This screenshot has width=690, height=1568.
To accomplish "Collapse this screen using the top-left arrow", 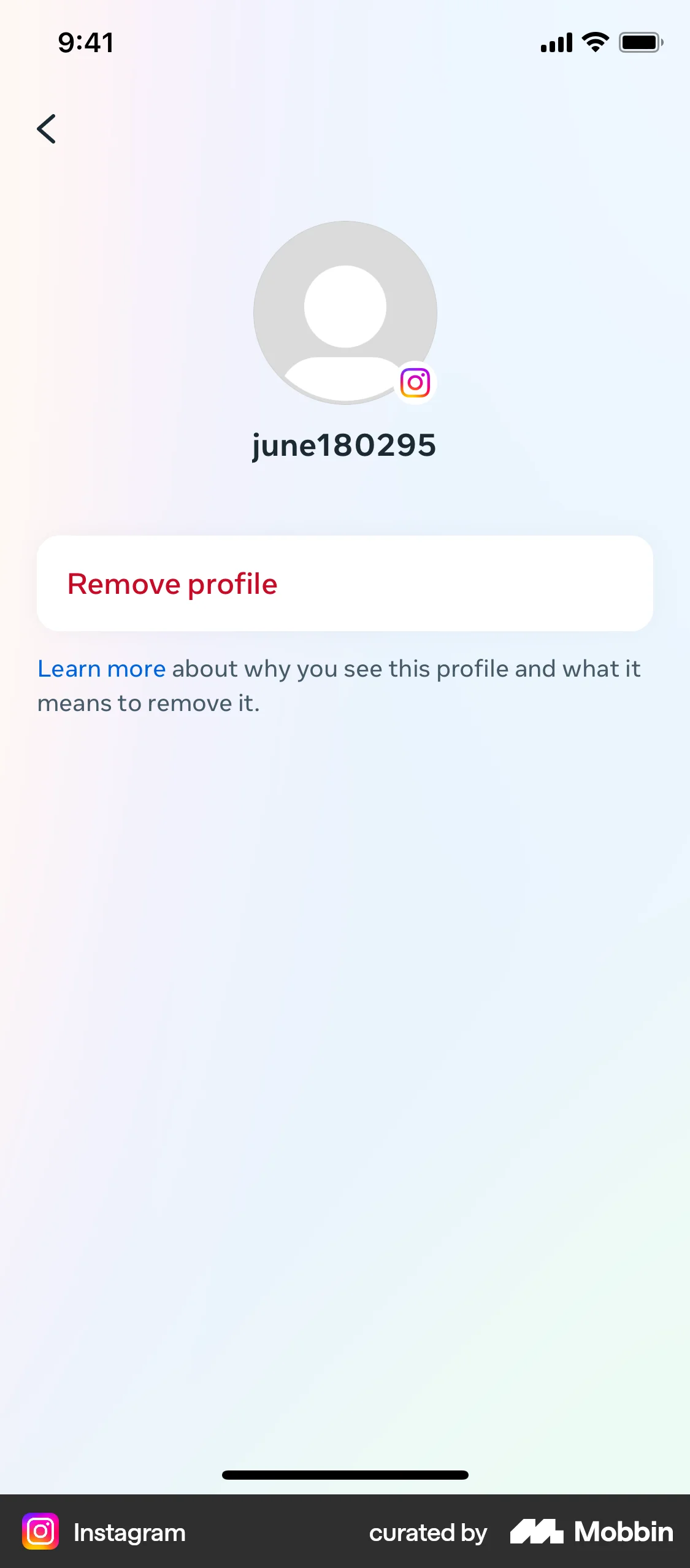I will coord(47,129).
